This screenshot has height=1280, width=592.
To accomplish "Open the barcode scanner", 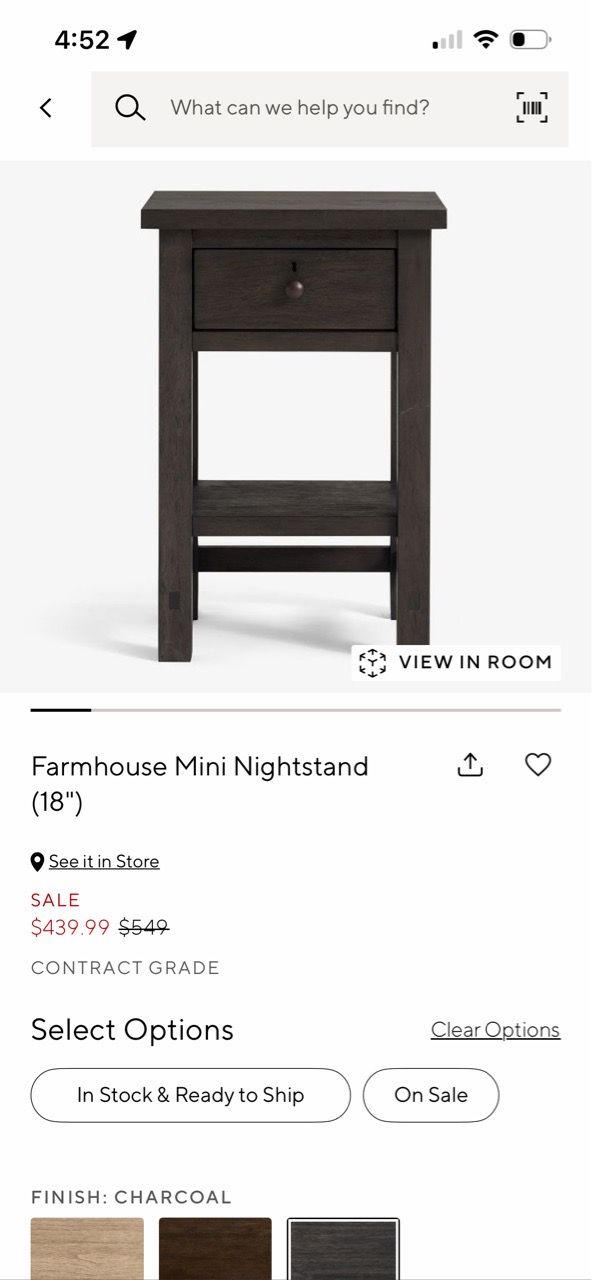I will click(x=532, y=108).
